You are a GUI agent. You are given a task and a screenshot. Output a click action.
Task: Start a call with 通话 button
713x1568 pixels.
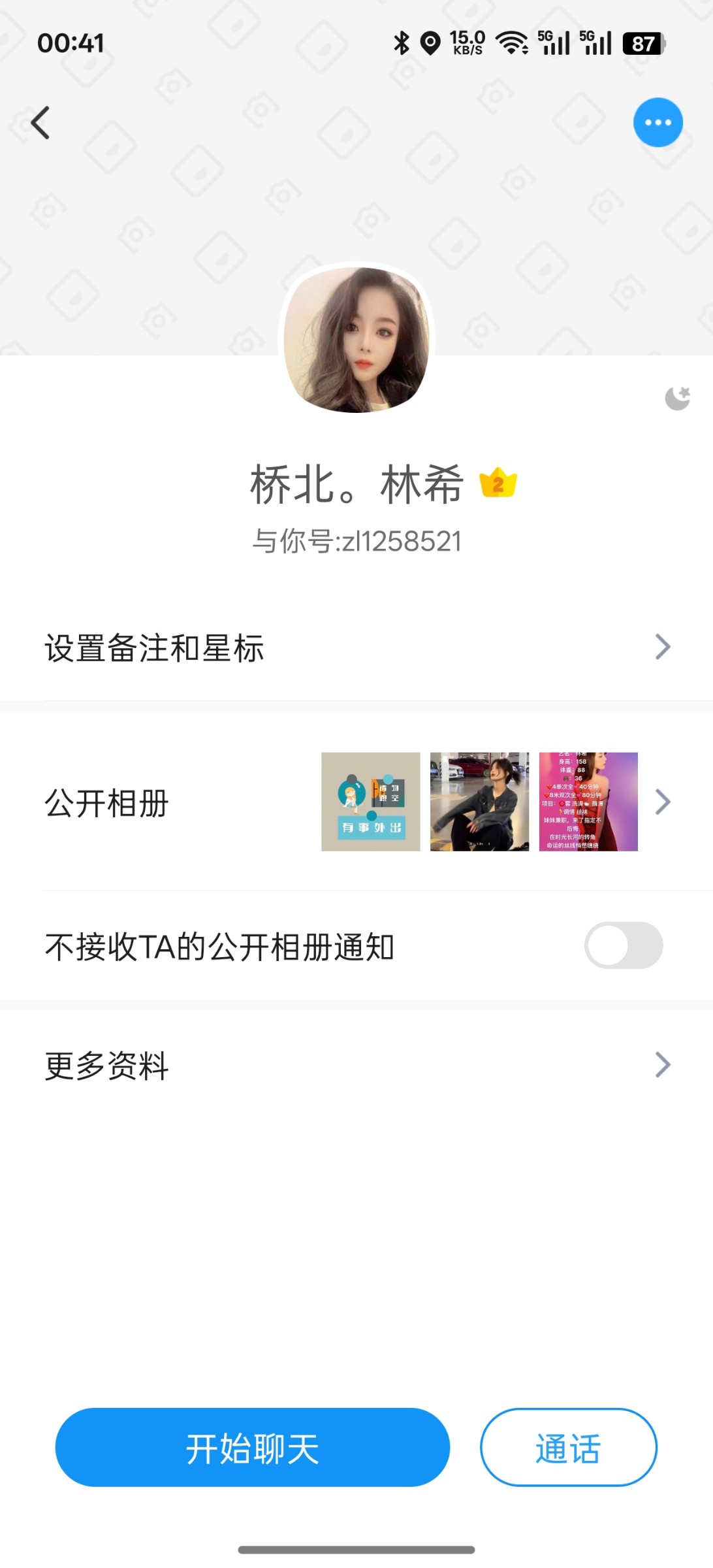pyautogui.click(x=568, y=1447)
